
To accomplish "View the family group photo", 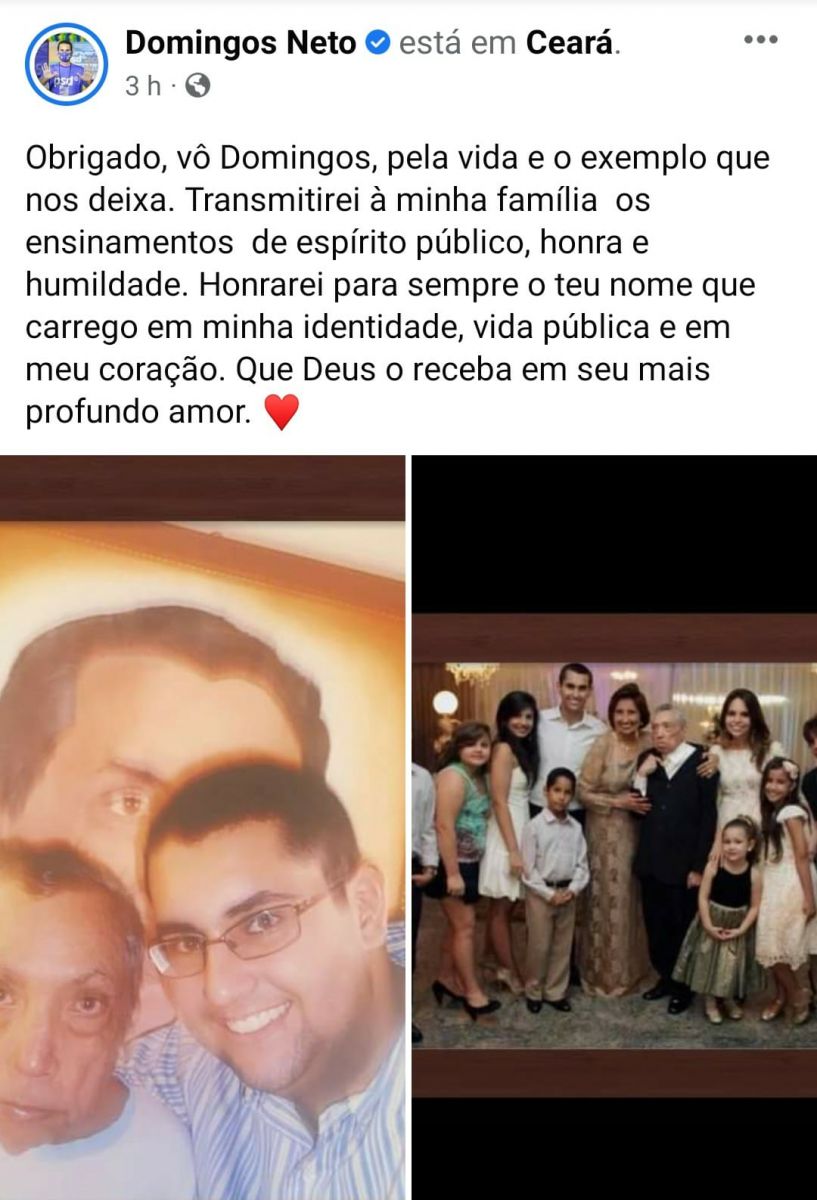I will click(614, 827).
